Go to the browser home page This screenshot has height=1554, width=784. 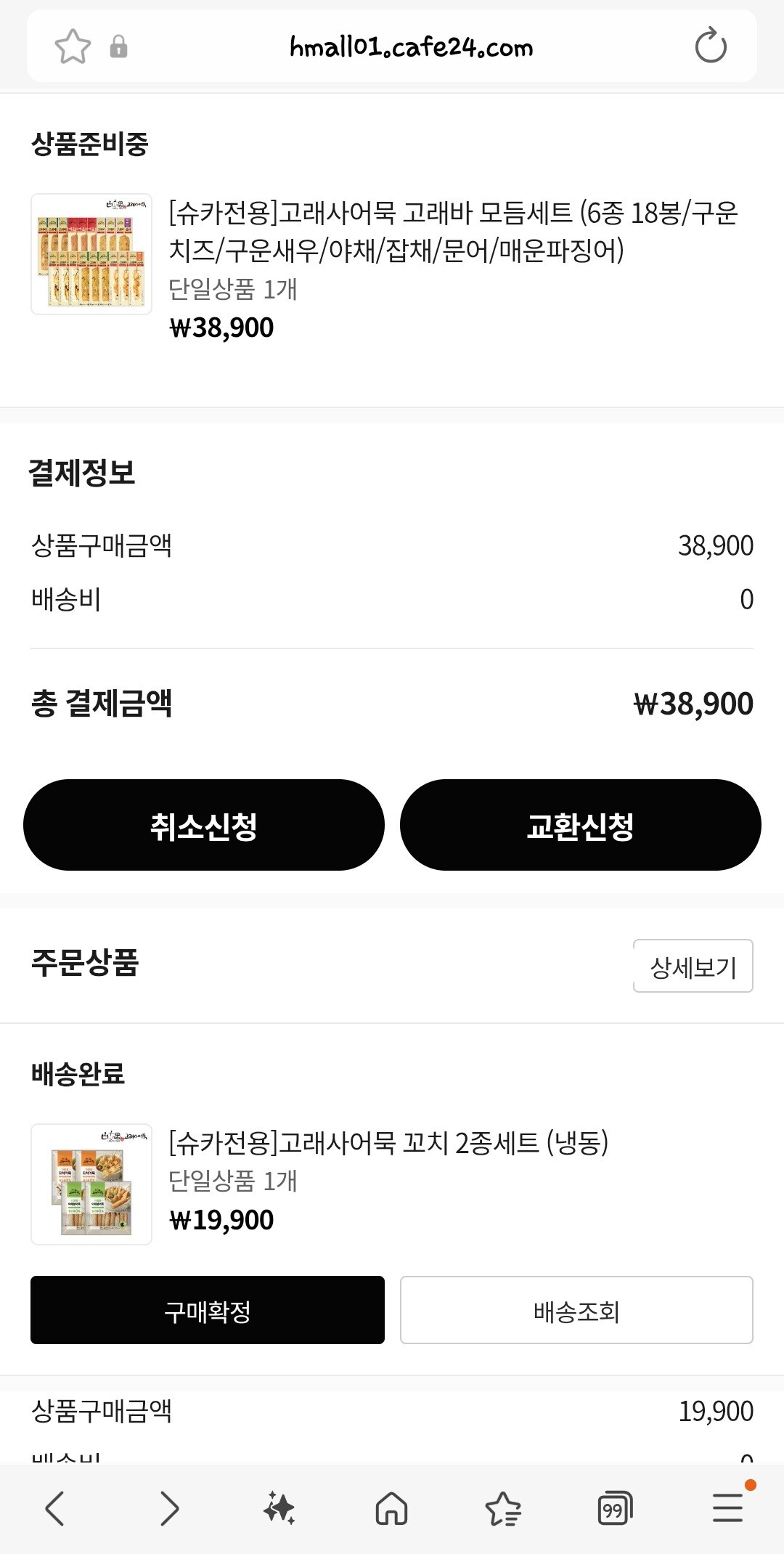(x=391, y=1509)
